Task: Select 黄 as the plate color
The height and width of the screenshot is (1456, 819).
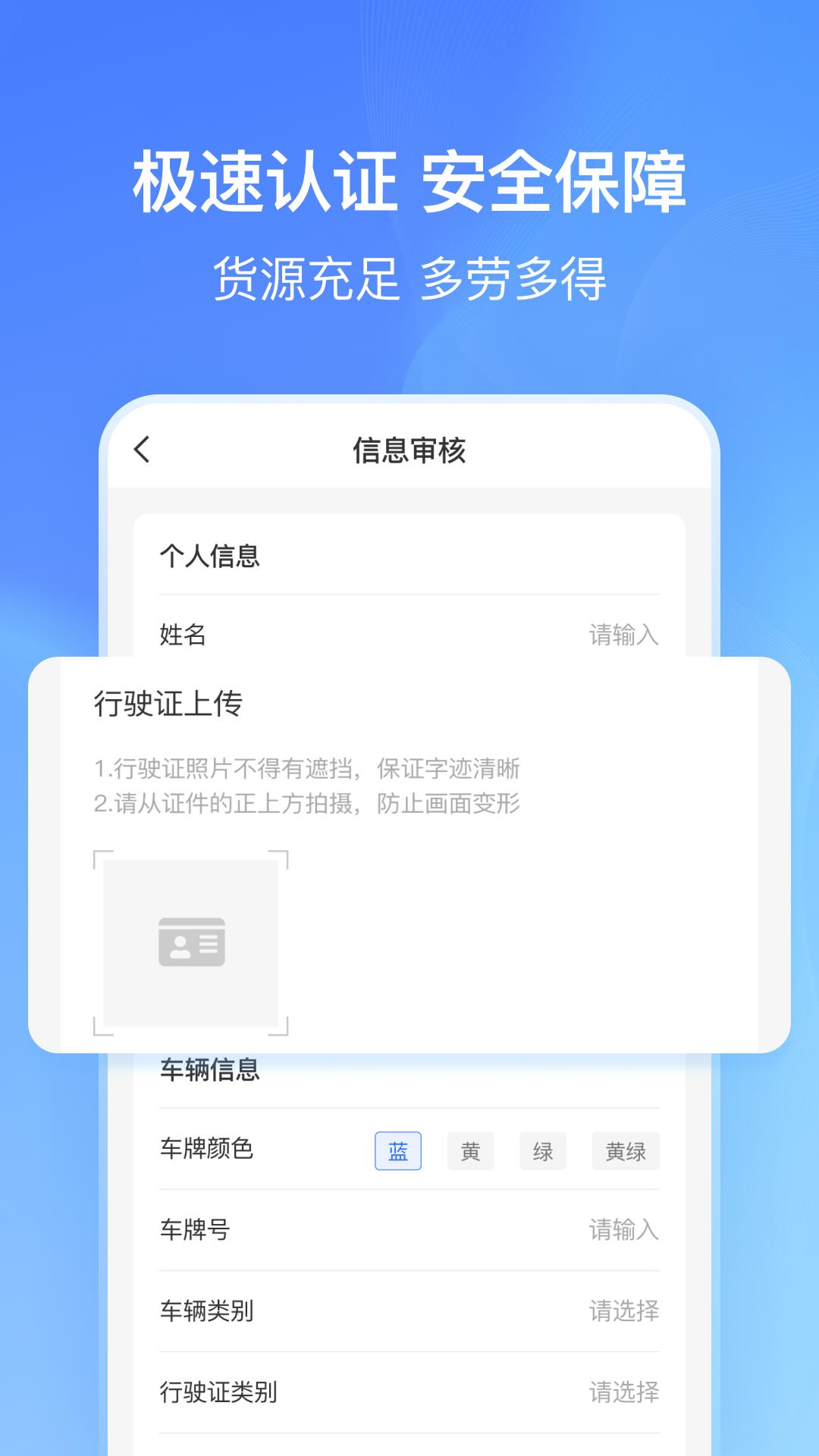Action: [x=470, y=1150]
